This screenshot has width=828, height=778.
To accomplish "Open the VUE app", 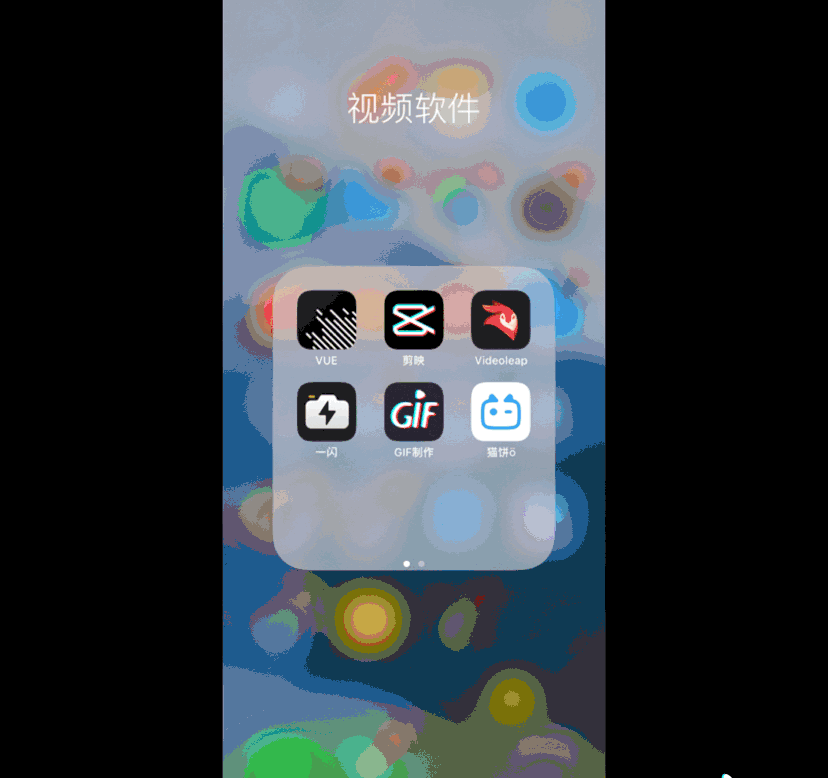I will 326,320.
